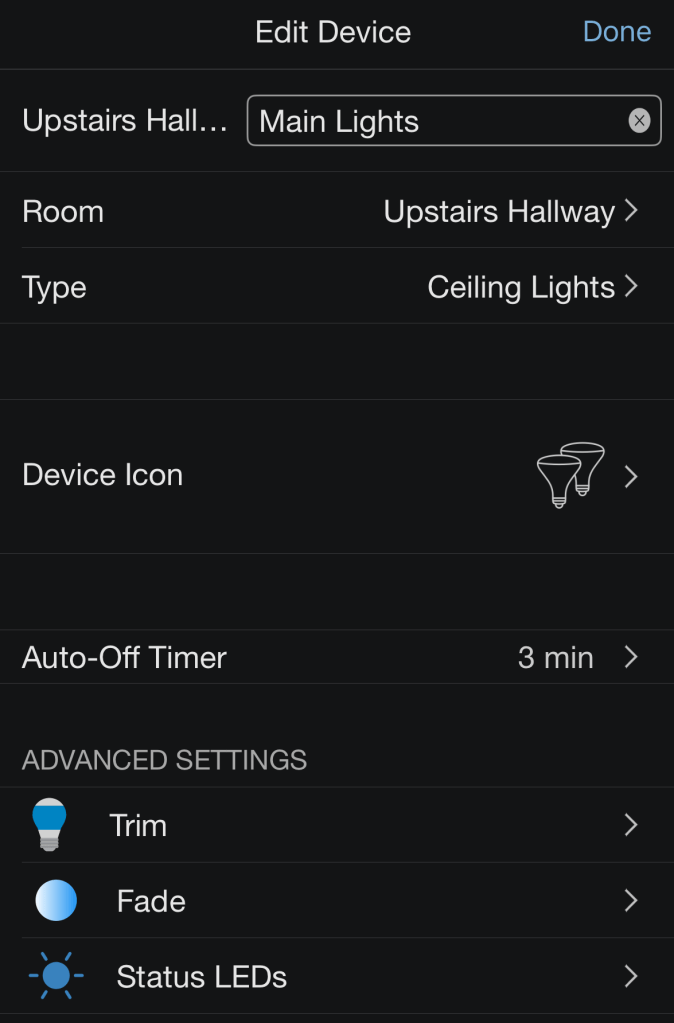Open Status LEDs settings
This screenshot has height=1023, width=674.
pyautogui.click(x=337, y=977)
